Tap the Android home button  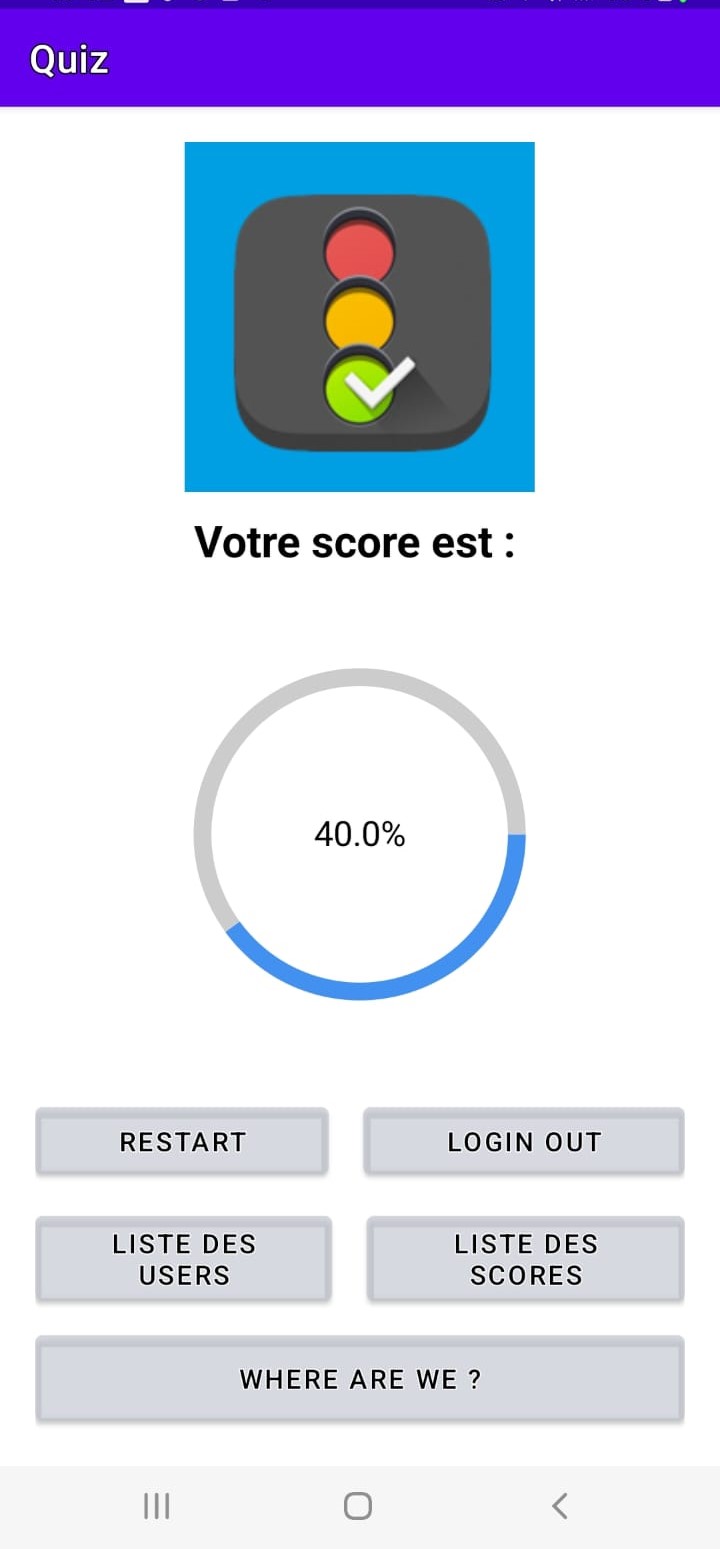[358, 1504]
